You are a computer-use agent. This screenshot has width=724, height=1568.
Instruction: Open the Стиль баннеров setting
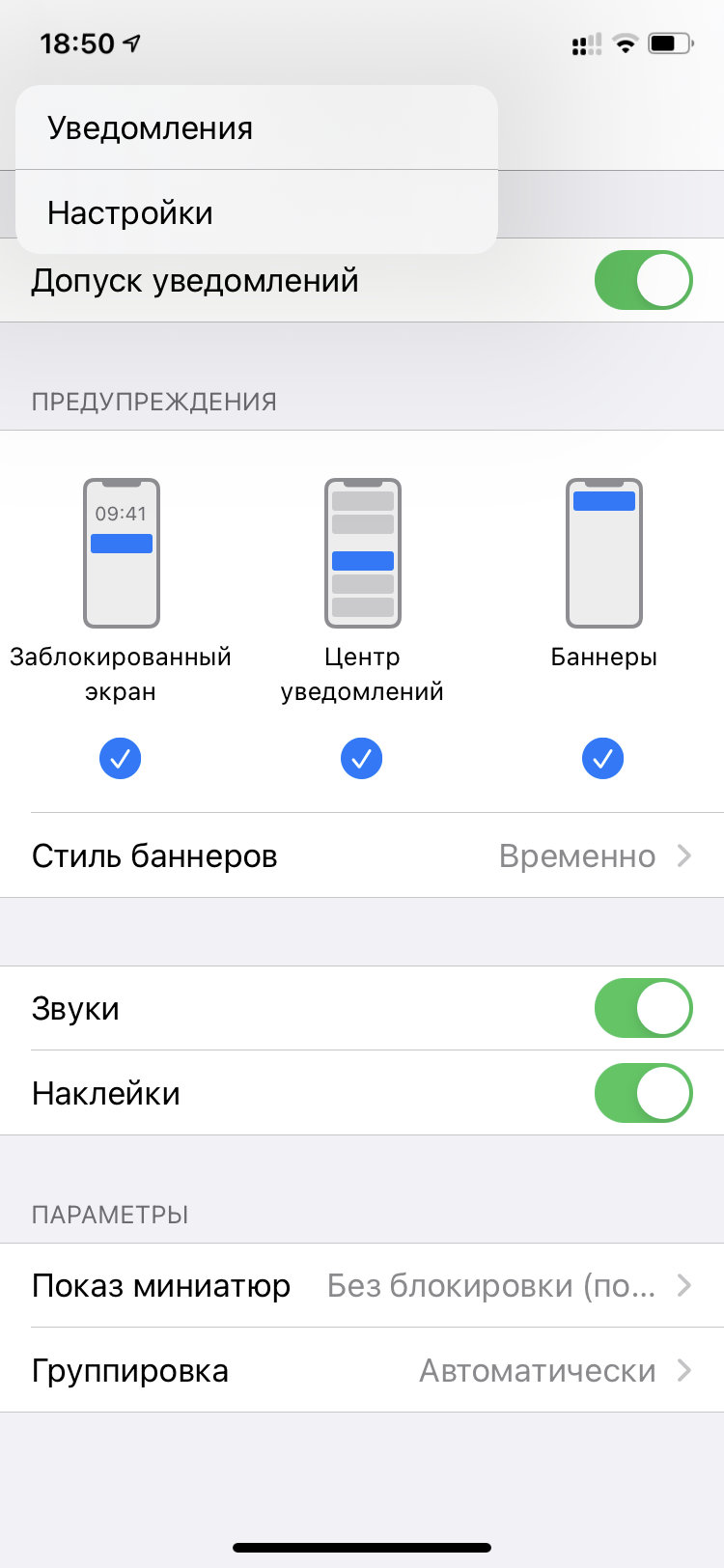362,855
